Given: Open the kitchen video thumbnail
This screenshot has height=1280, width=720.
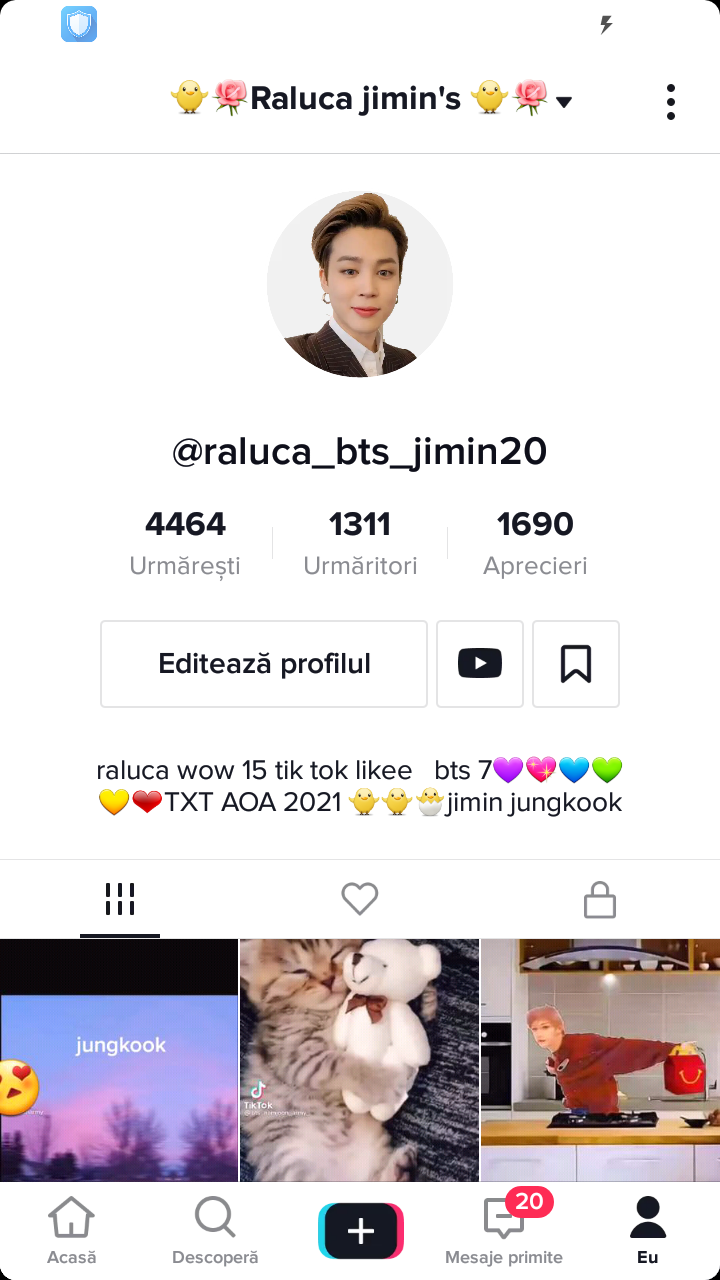Looking at the screenshot, I should [x=600, y=1060].
